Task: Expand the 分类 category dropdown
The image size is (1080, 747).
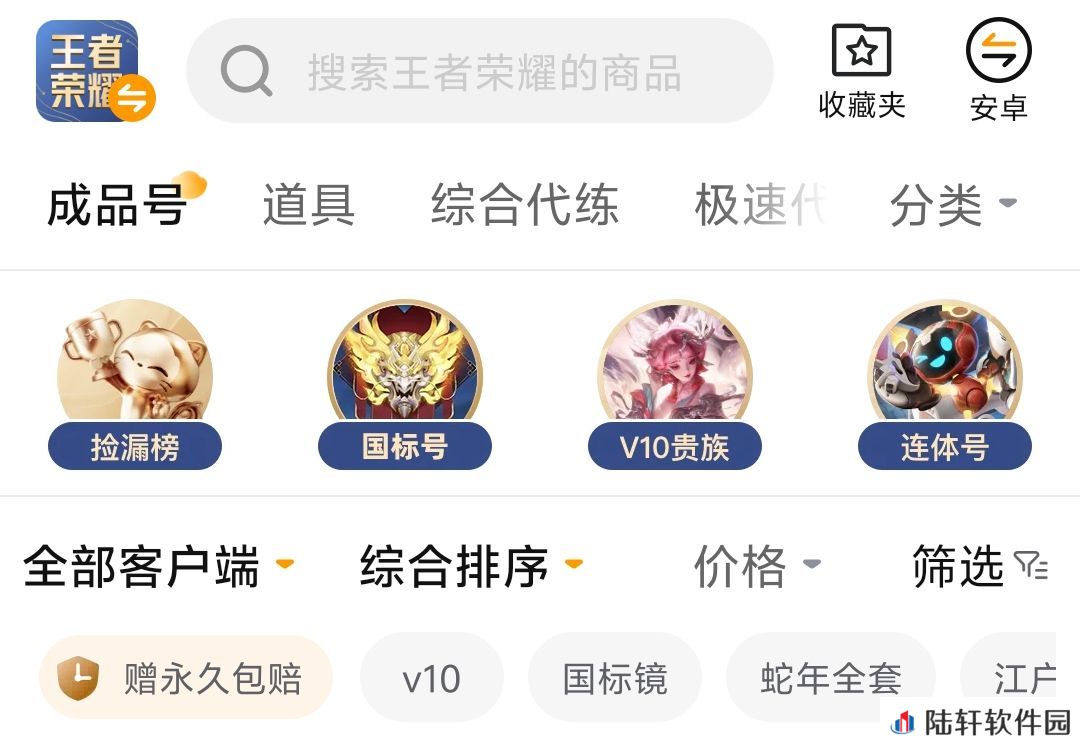Action: (x=952, y=205)
